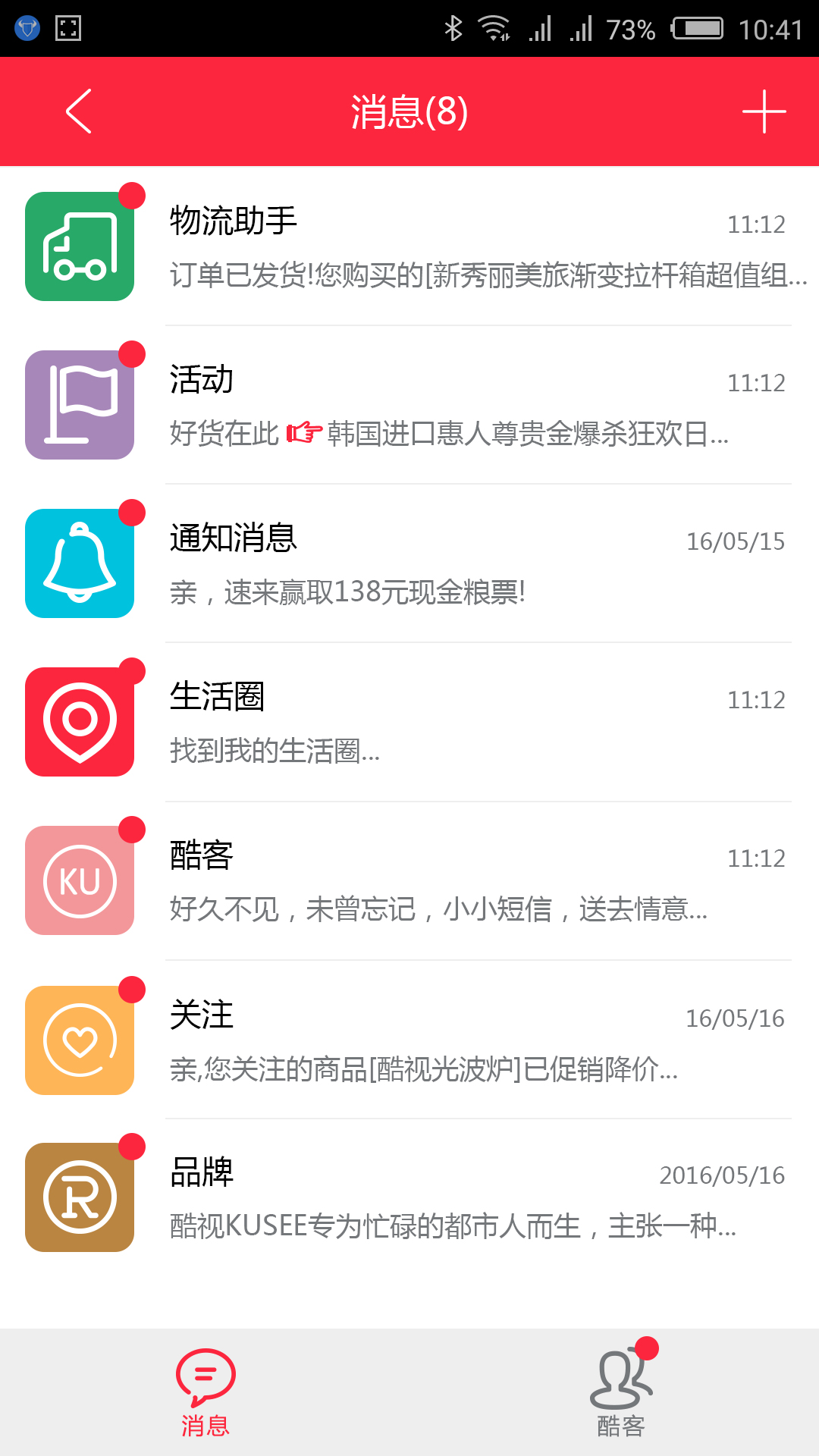
Task: Tap the red 生活圈 location pin icon
Action: click(x=79, y=720)
